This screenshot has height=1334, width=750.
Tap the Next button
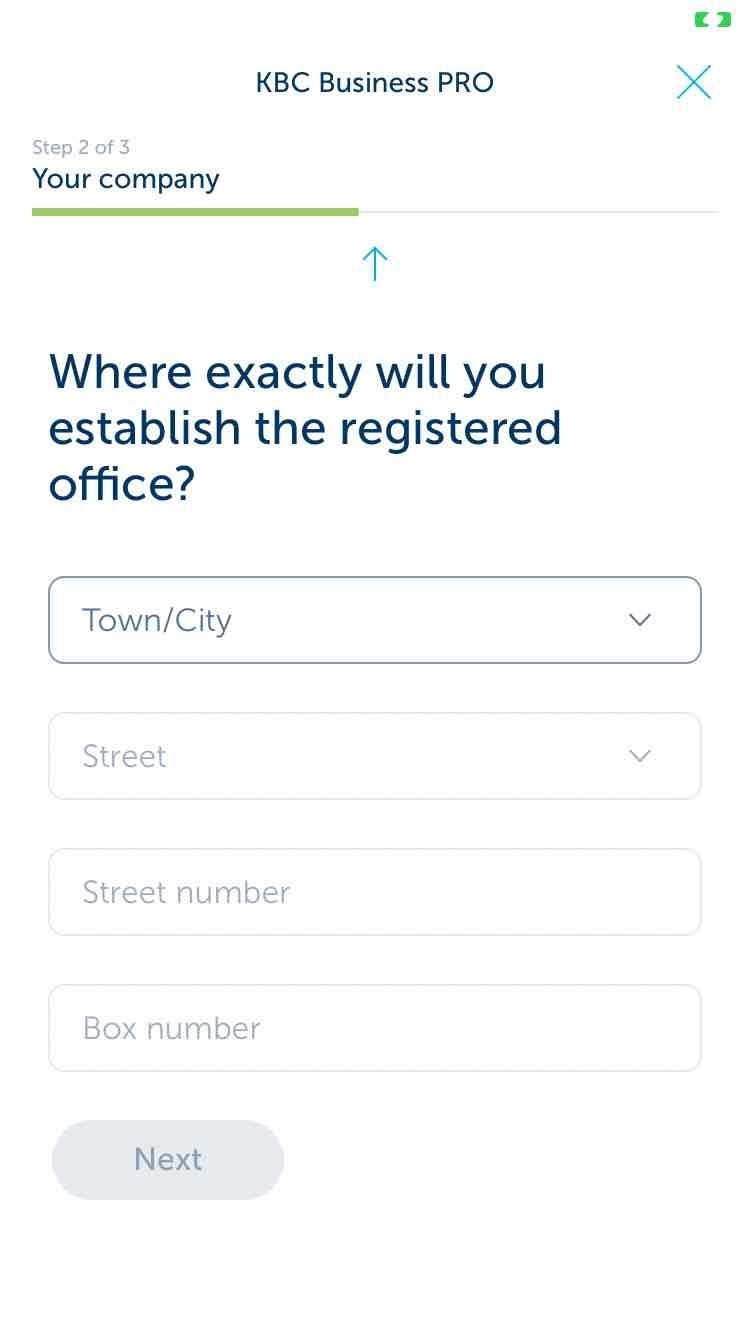pos(168,1160)
